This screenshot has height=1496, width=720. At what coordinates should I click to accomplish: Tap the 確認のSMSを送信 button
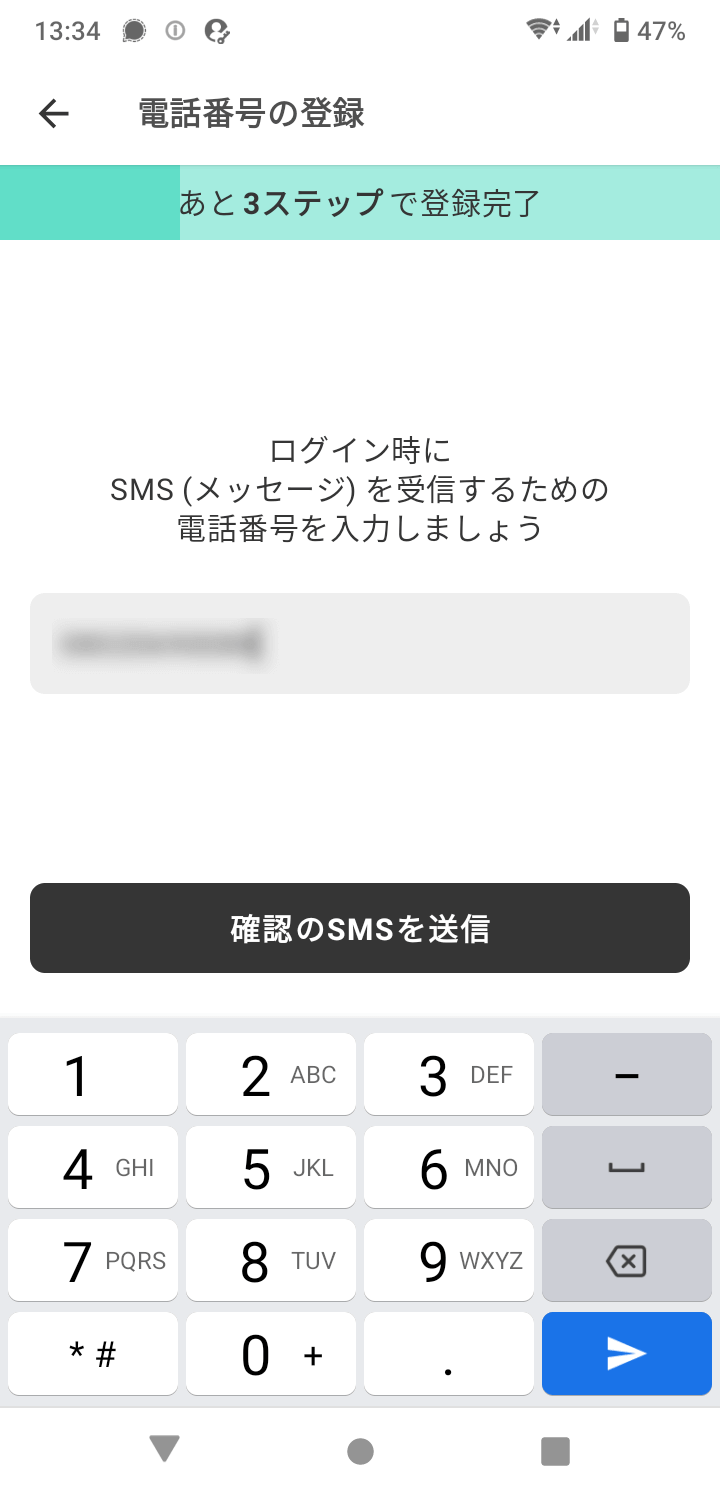tap(360, 928)
